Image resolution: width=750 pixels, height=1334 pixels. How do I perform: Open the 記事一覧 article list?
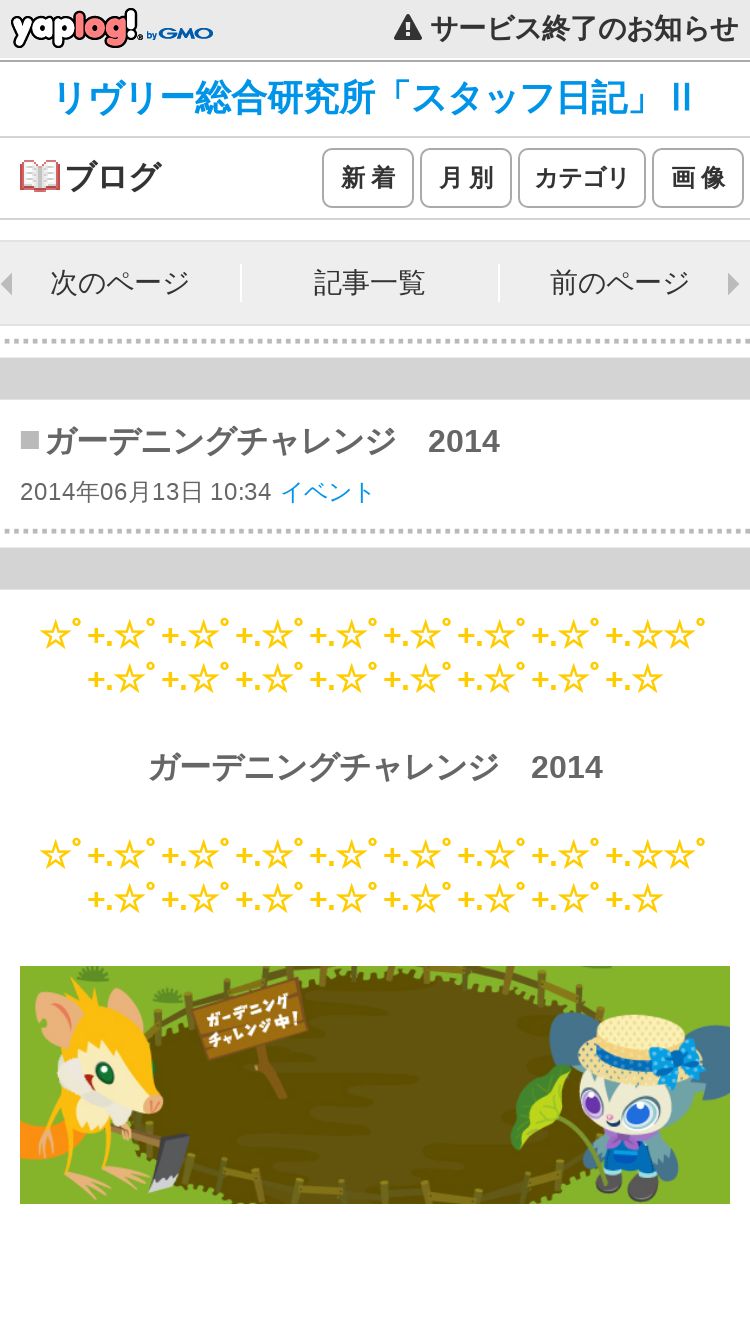tap(370, 283)
